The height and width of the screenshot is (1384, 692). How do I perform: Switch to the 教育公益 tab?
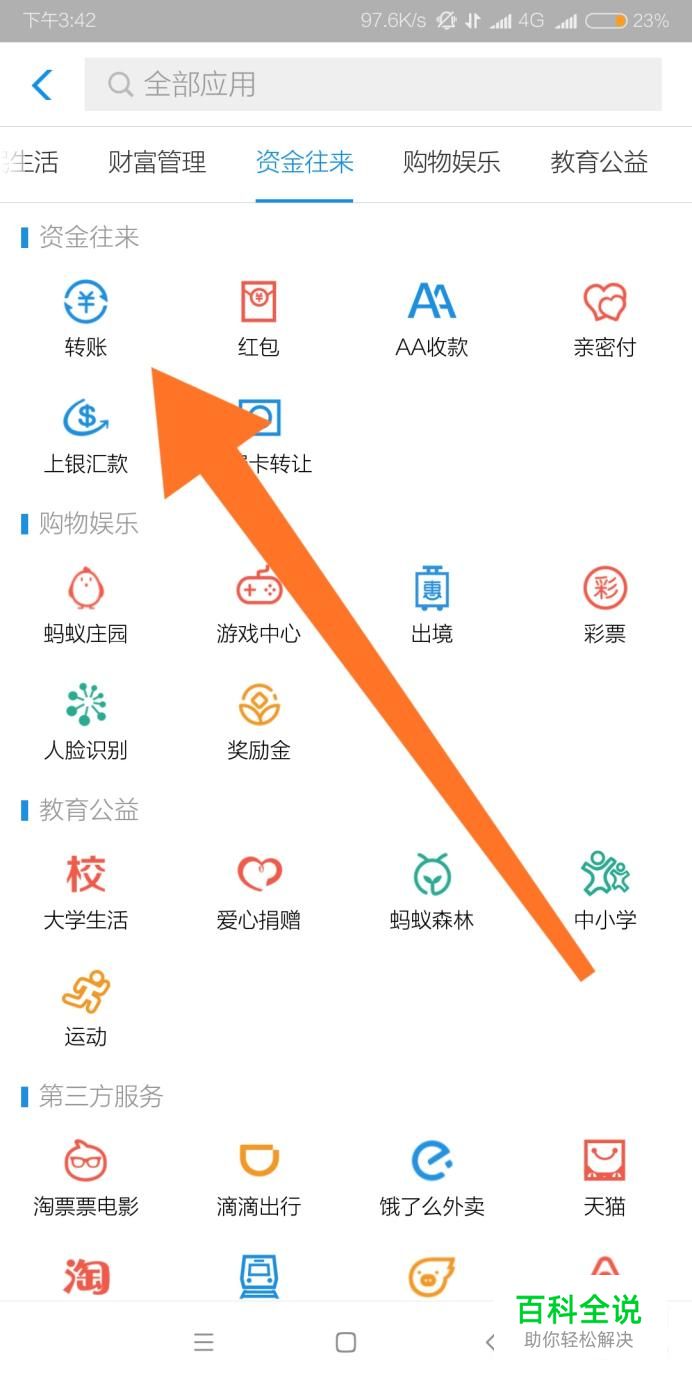[x=599, y=162]
